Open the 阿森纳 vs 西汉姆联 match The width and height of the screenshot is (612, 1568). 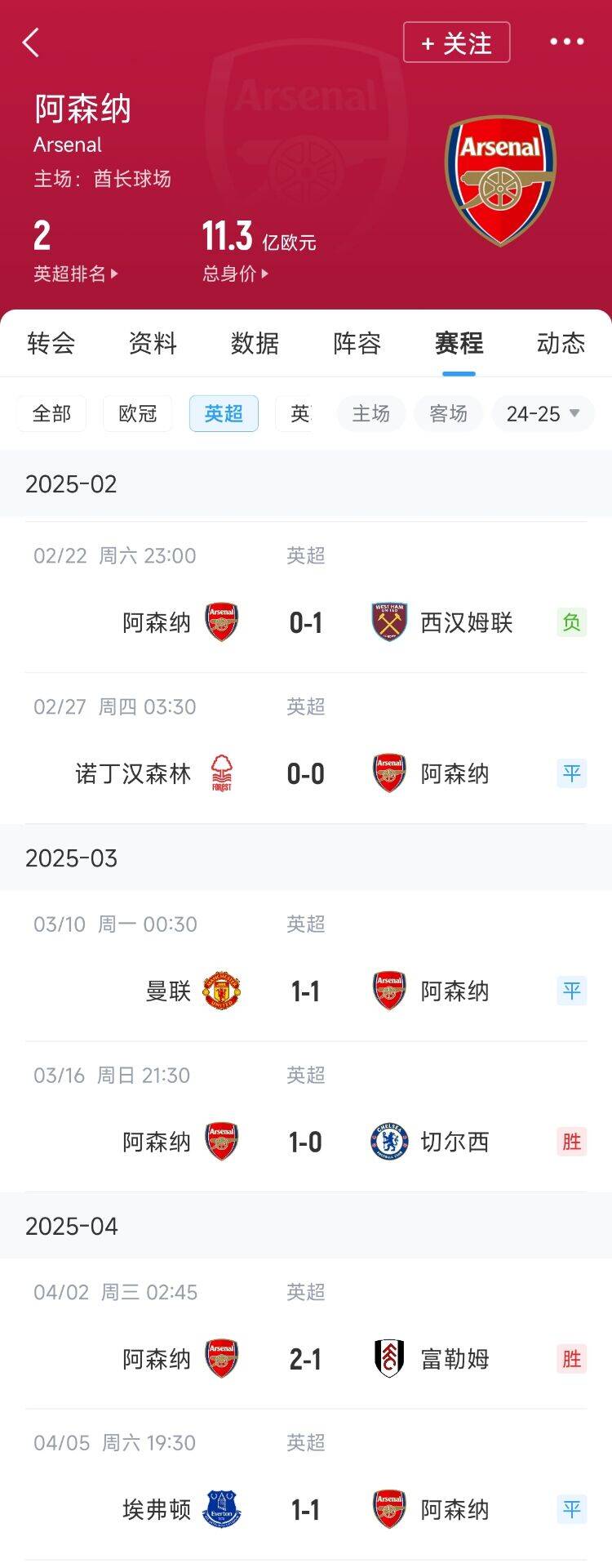pos(306,622)
